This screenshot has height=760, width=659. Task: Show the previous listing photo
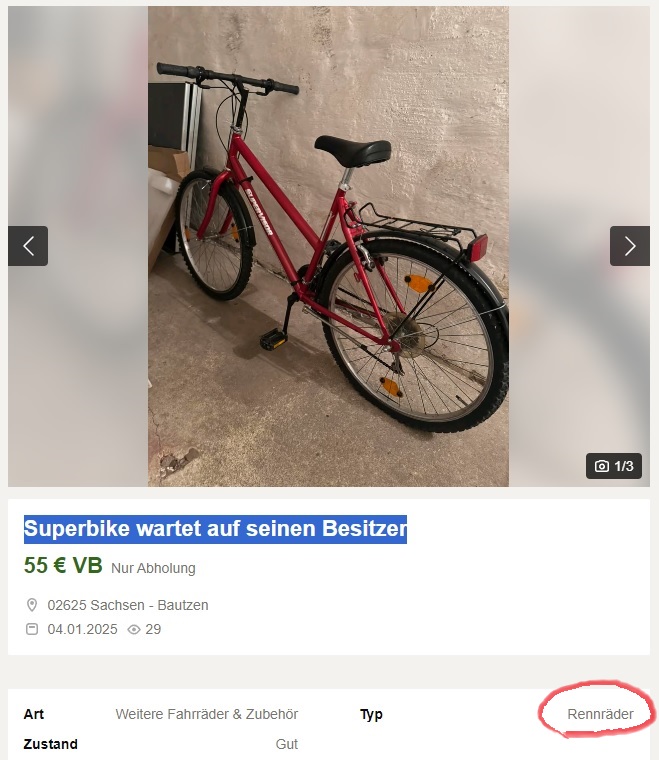click(28, 246)
